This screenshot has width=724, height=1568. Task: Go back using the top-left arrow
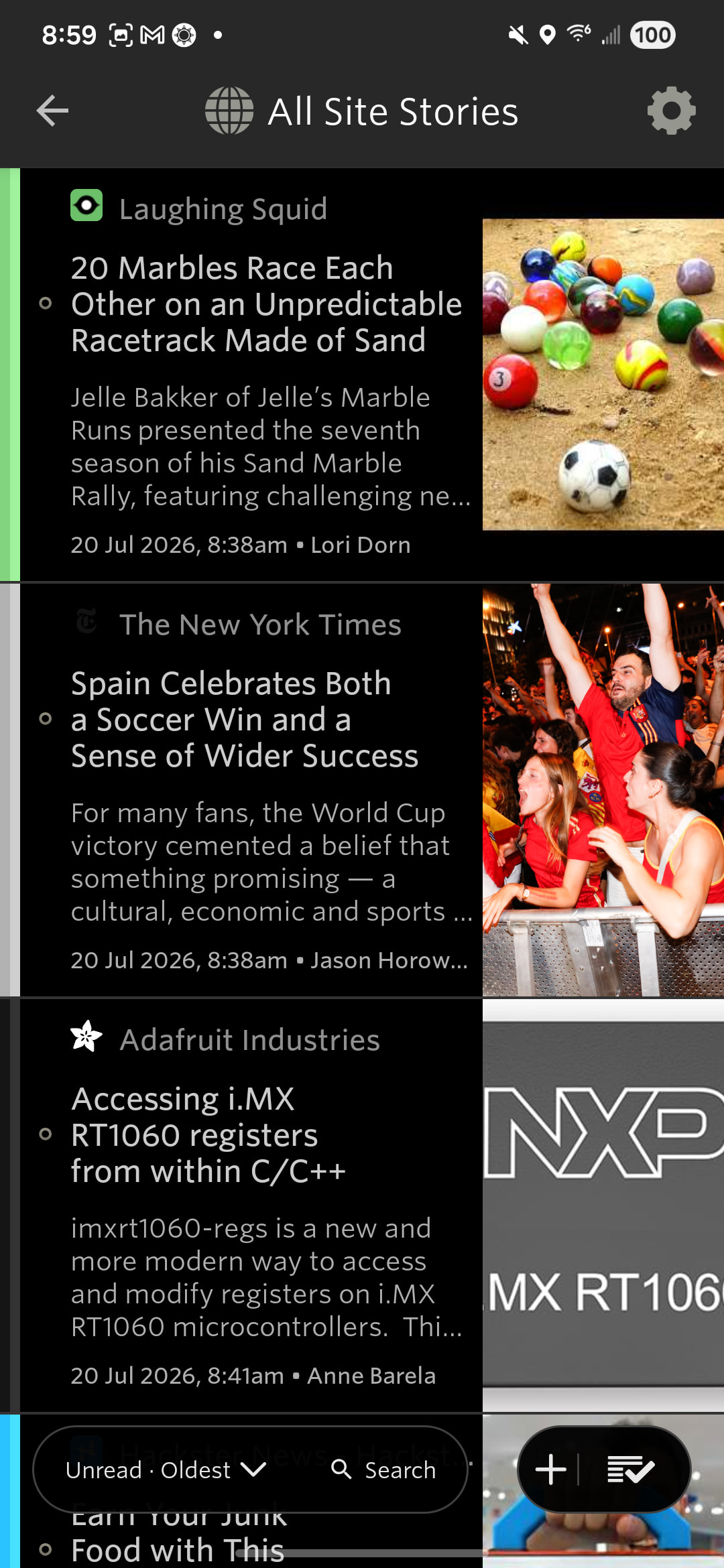pyautogui.click(x=52, y=111)
